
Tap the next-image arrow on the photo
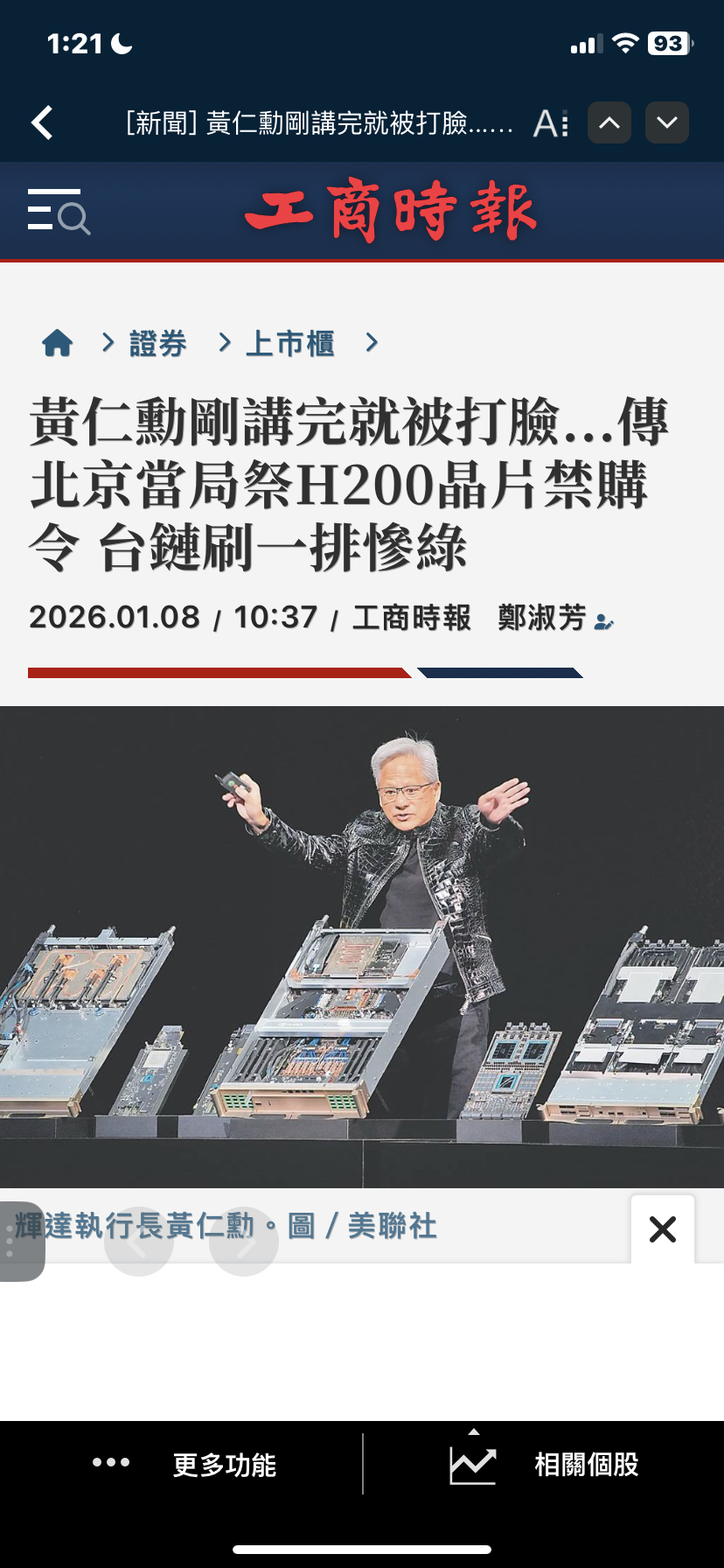click(x=243, y=1242)
